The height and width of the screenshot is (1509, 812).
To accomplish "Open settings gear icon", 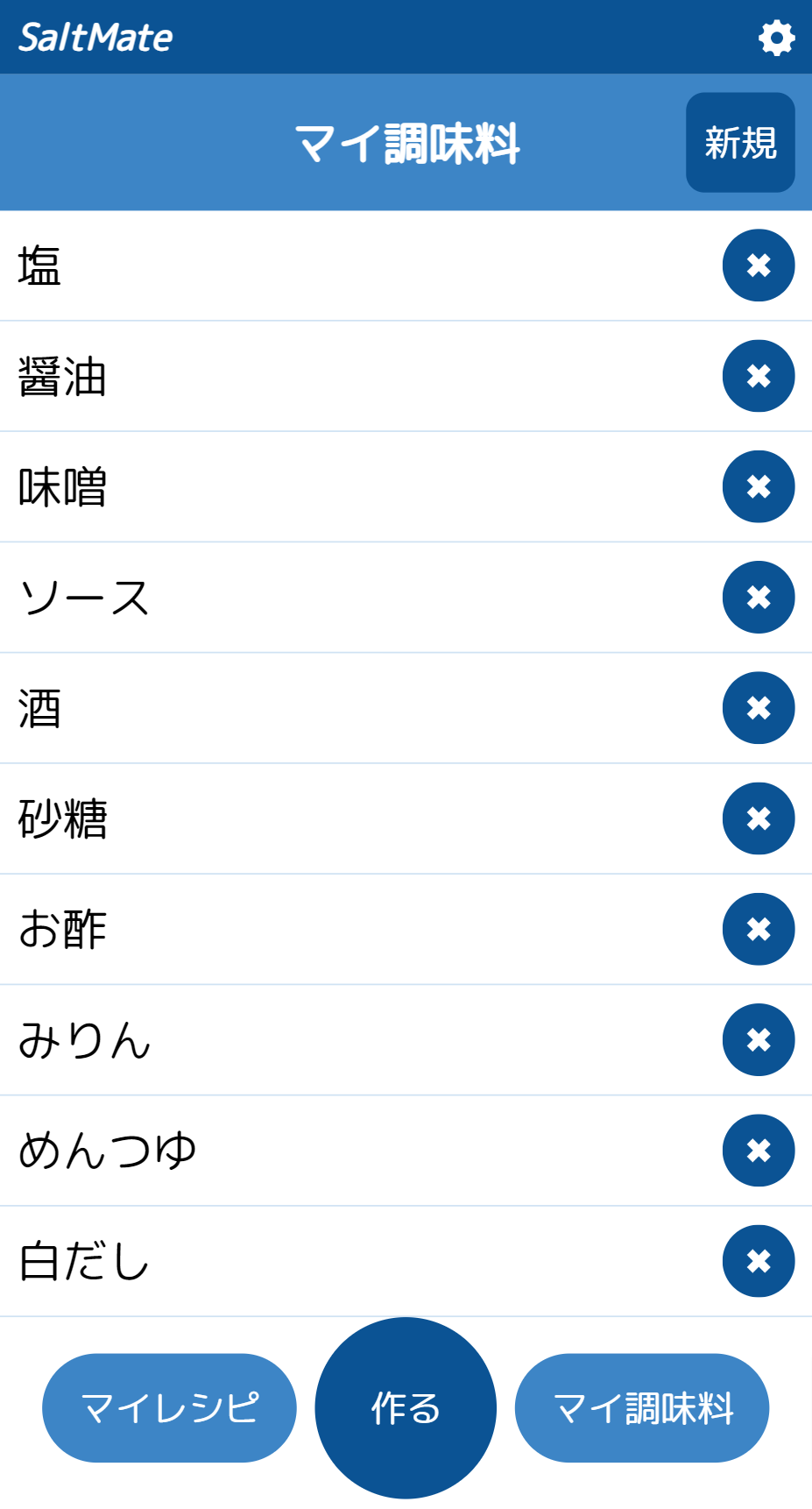I will tap(776, 38).
